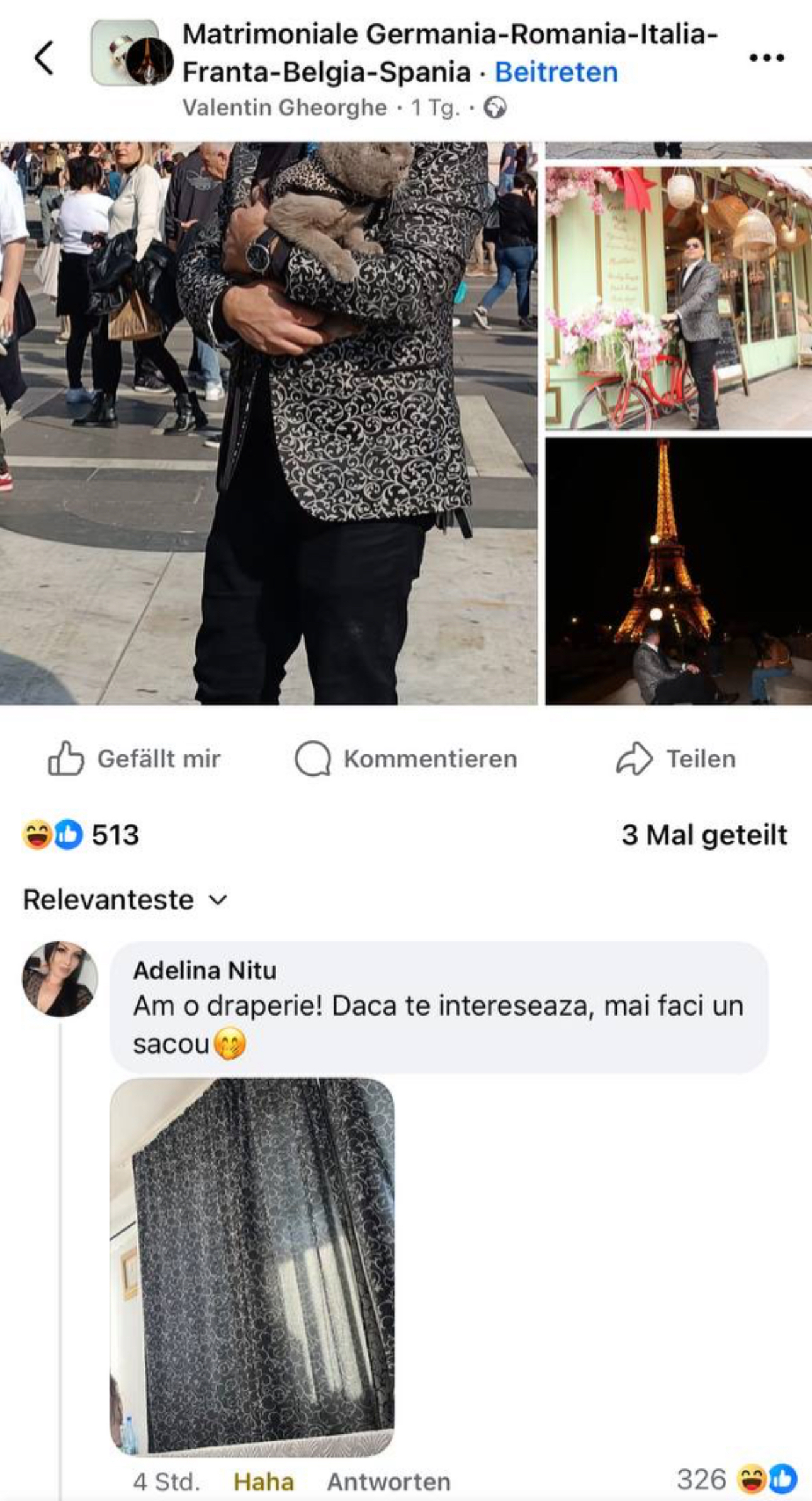Open the Matrimoniale group avatar

point(132,52)
